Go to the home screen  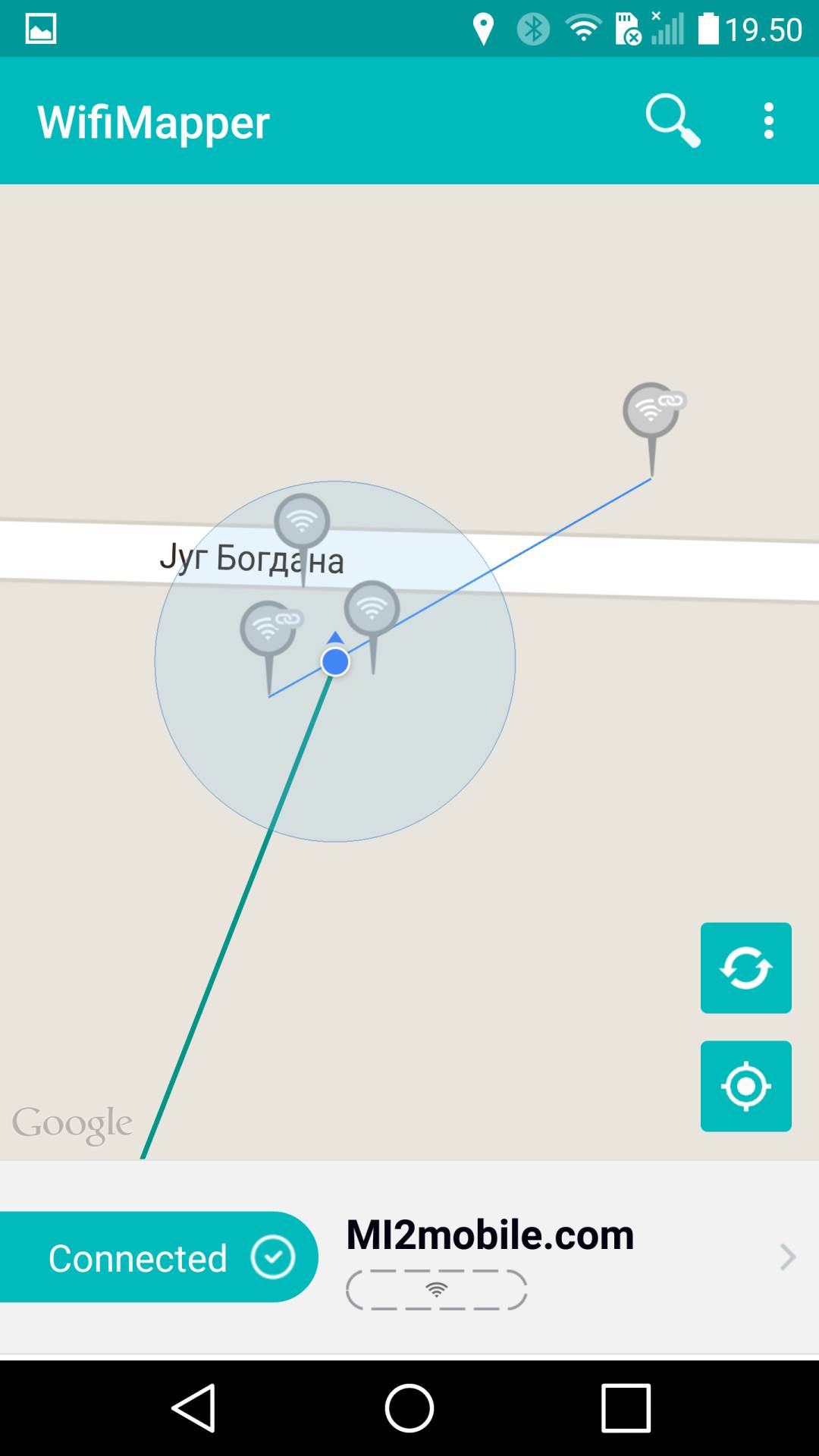coord(409,1407)
